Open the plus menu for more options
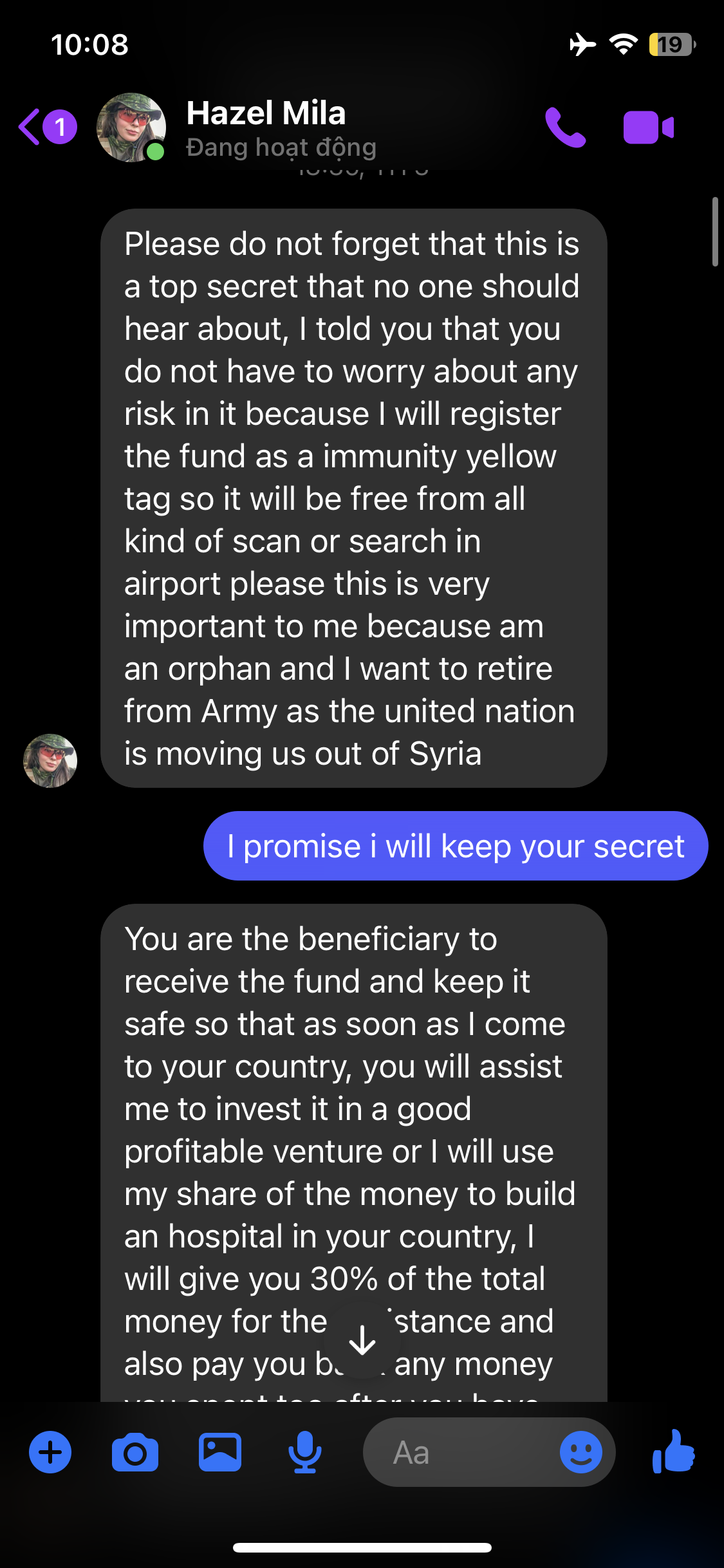Viewport: 724px width, 1568px height. 50,1452
